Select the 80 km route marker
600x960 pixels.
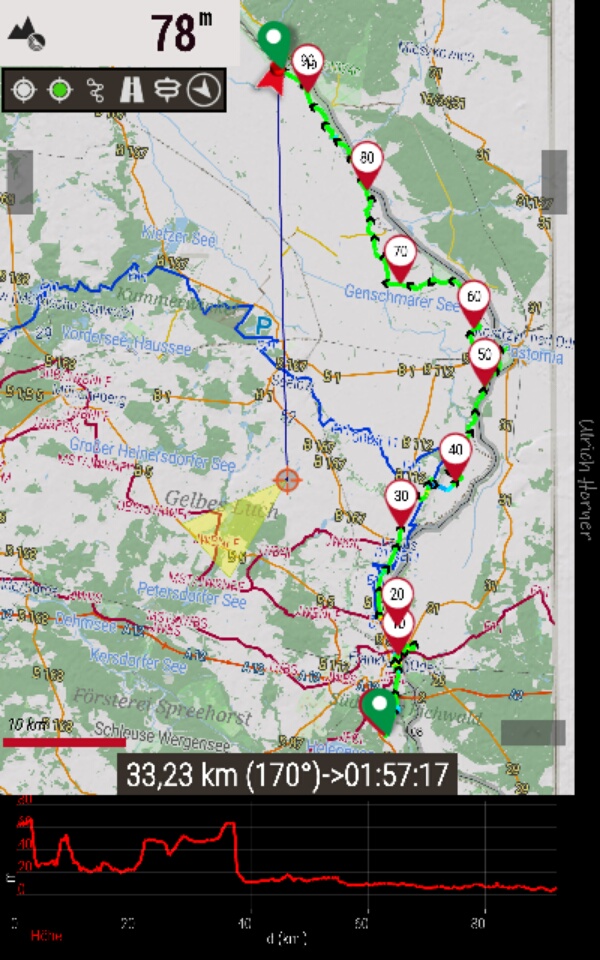366,165
